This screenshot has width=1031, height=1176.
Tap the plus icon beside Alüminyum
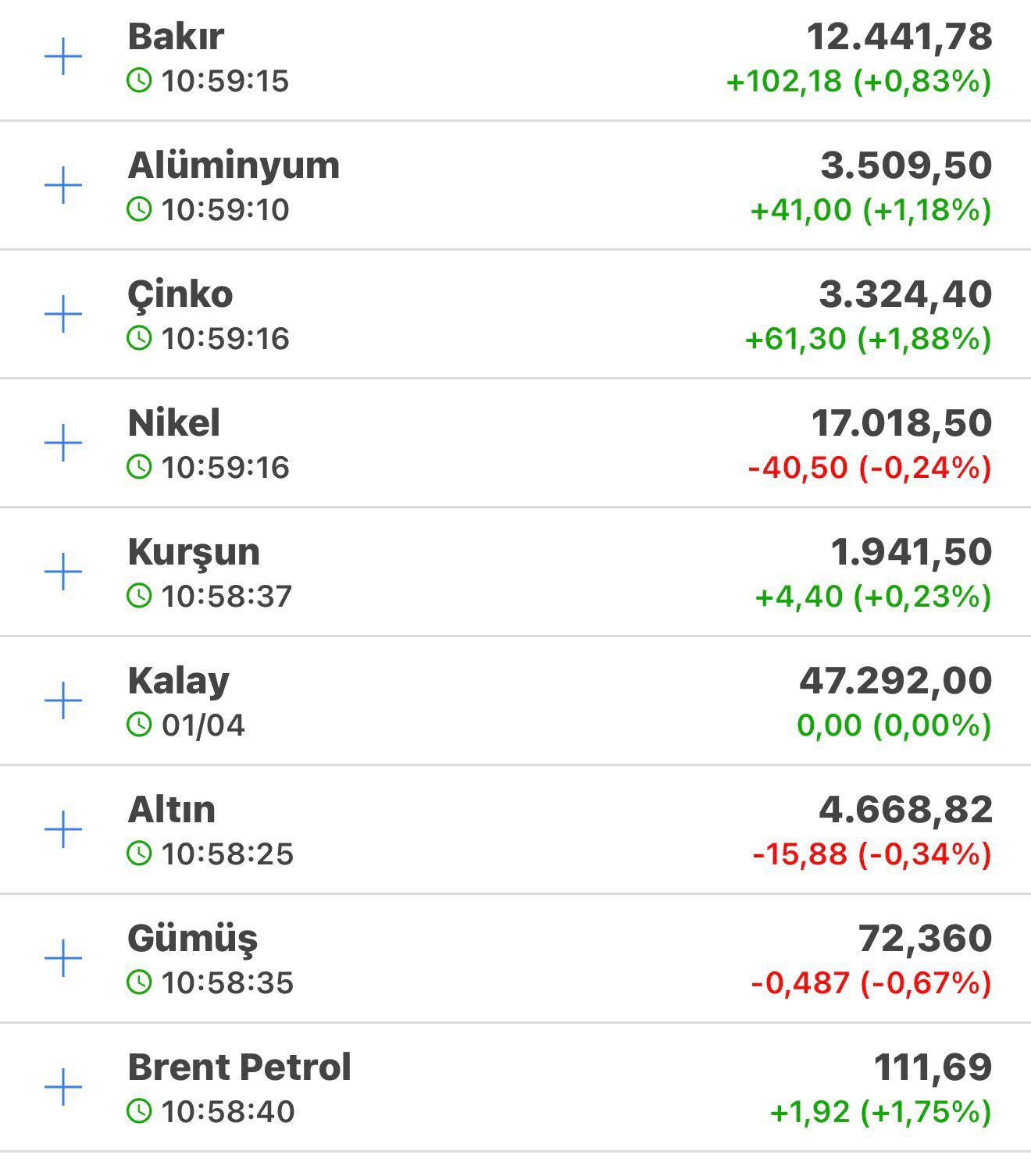63,186
